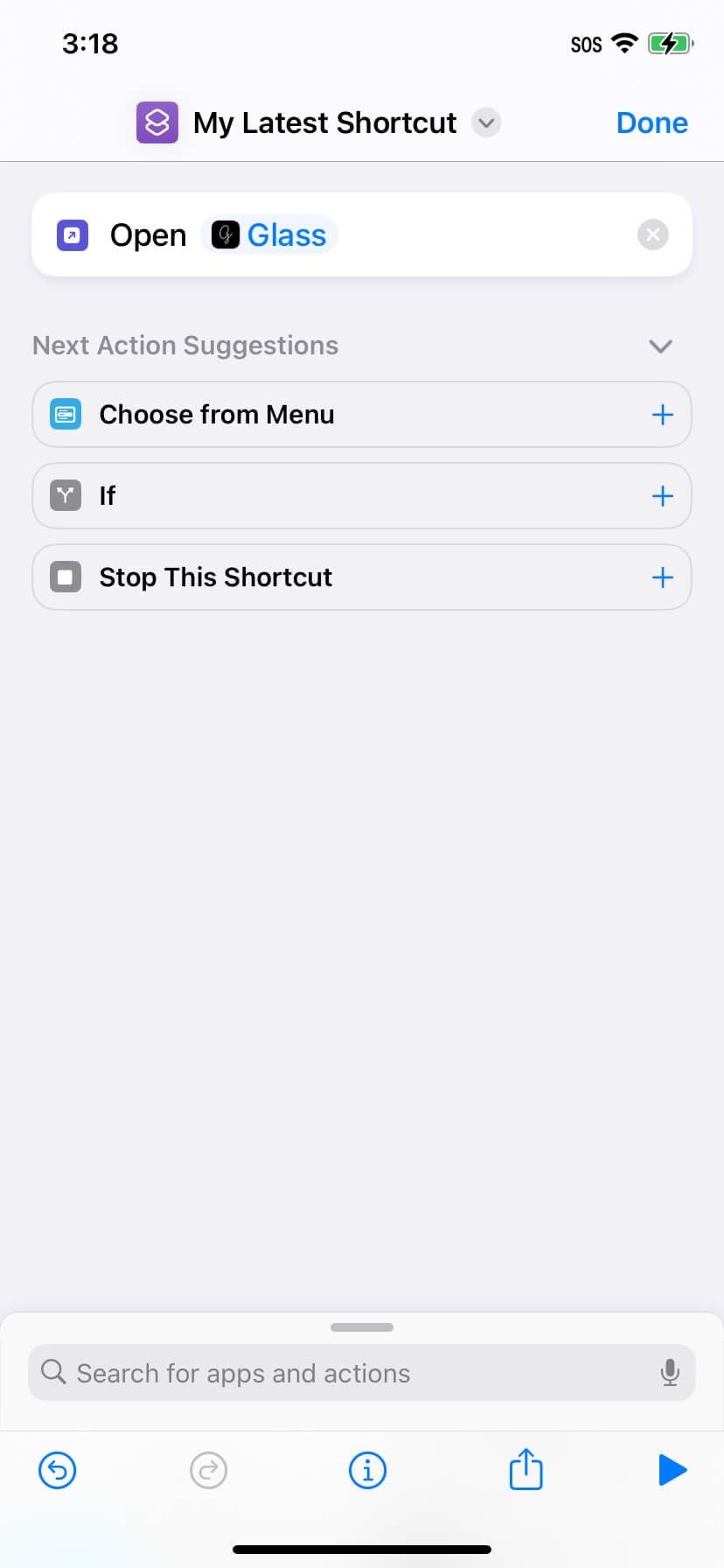This screenshot has width=724, height=1568.
Task: Select the If action icon
Action: tap(65, 495)
